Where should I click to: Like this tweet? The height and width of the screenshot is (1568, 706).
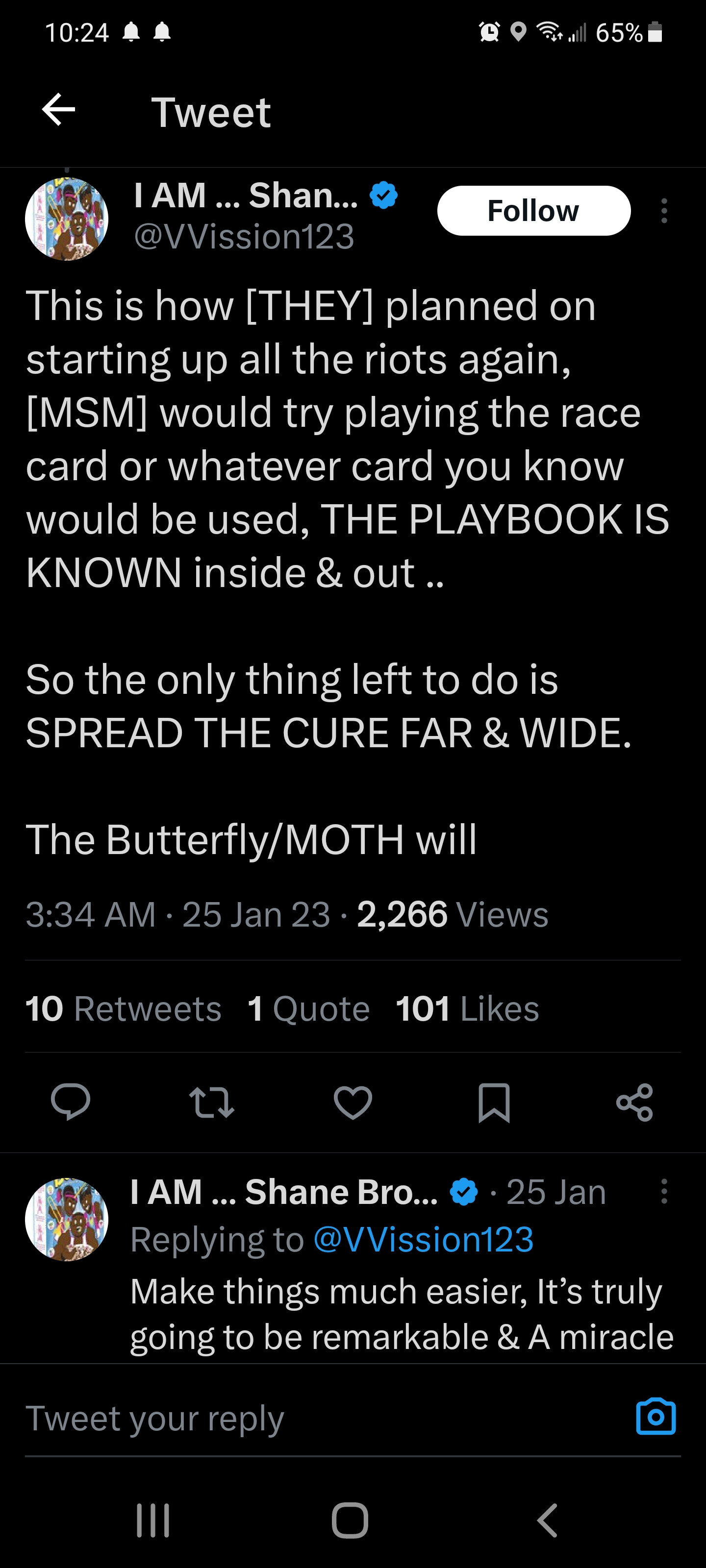[353, 1102]
